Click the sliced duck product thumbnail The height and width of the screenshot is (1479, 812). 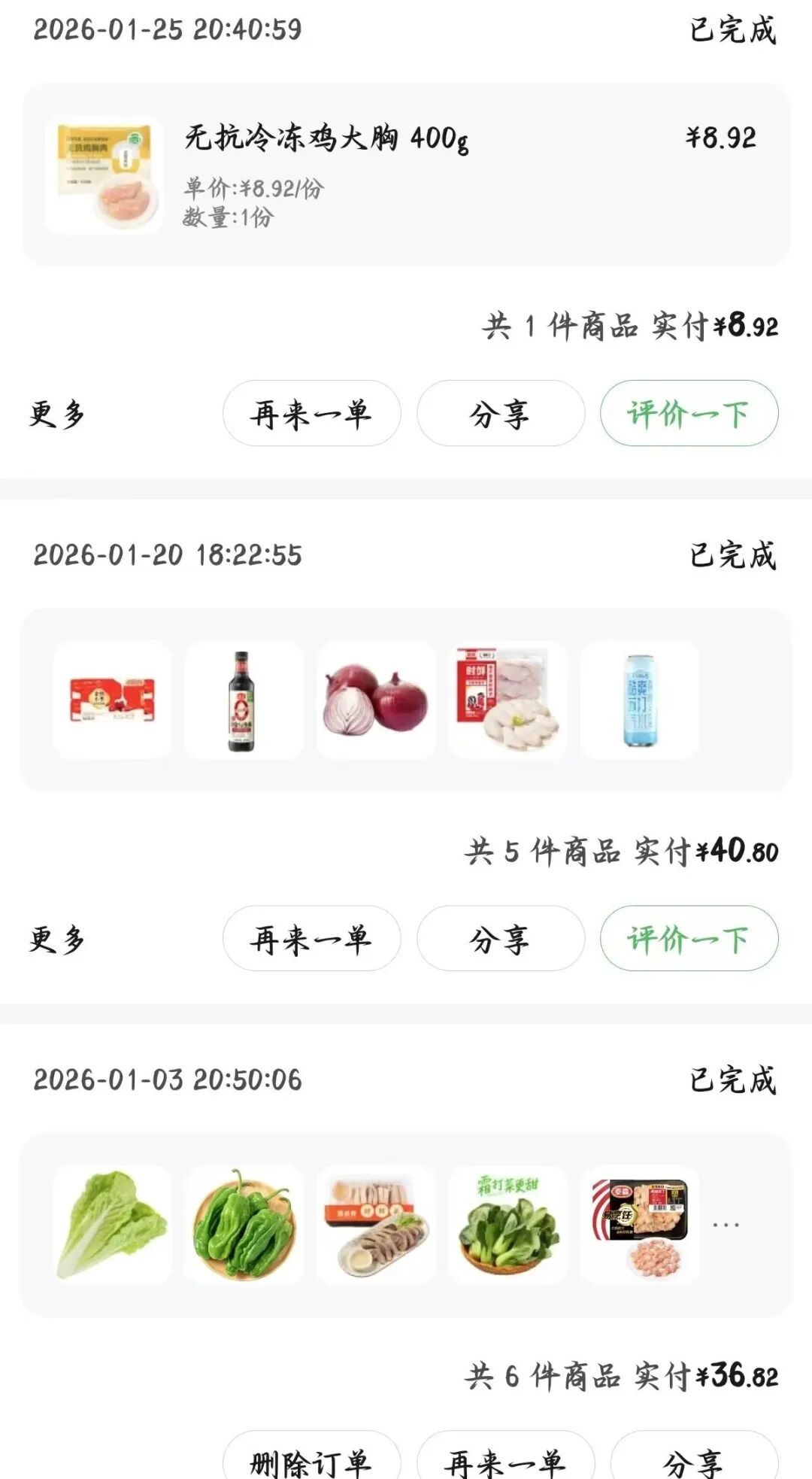click(374, 1225)
